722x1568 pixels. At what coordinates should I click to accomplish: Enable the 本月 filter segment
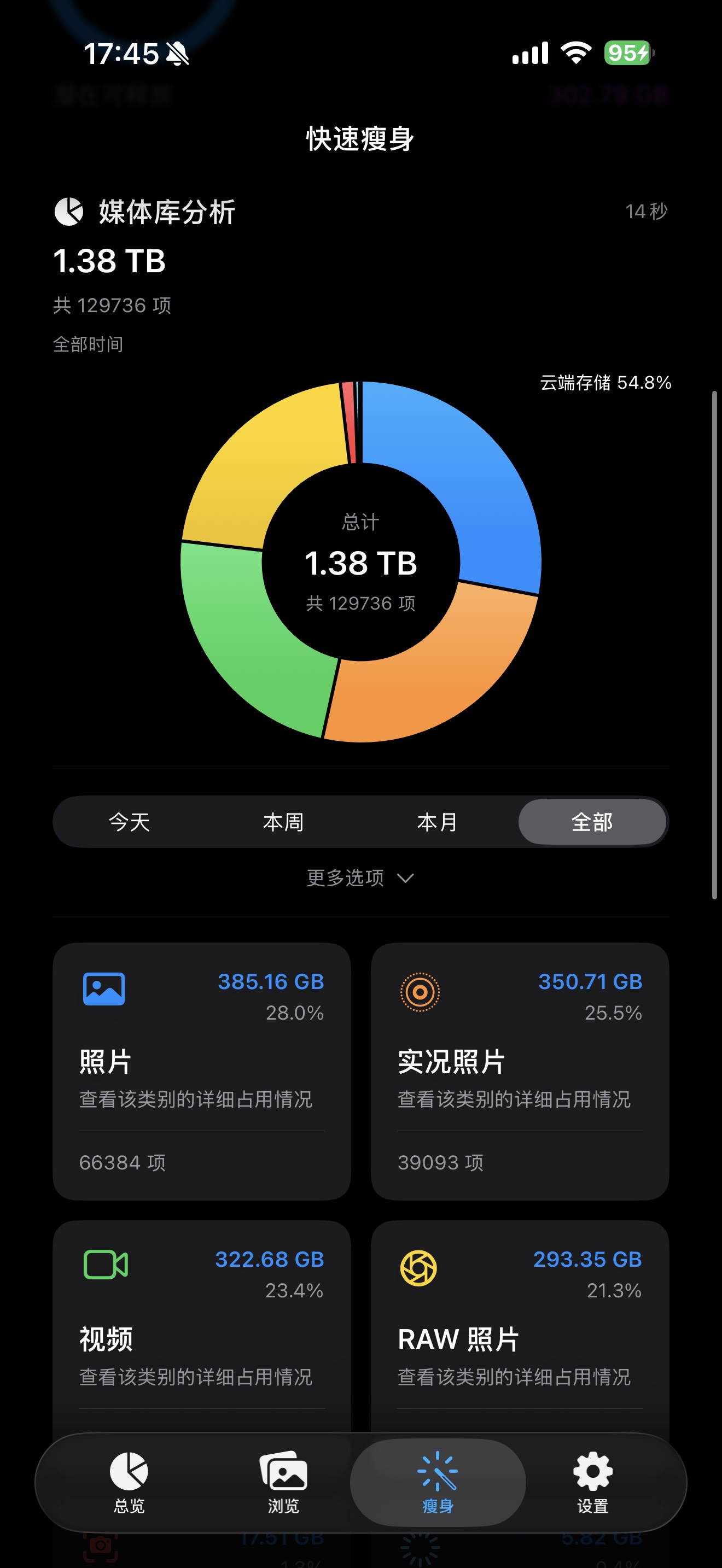tap(438, 821)
